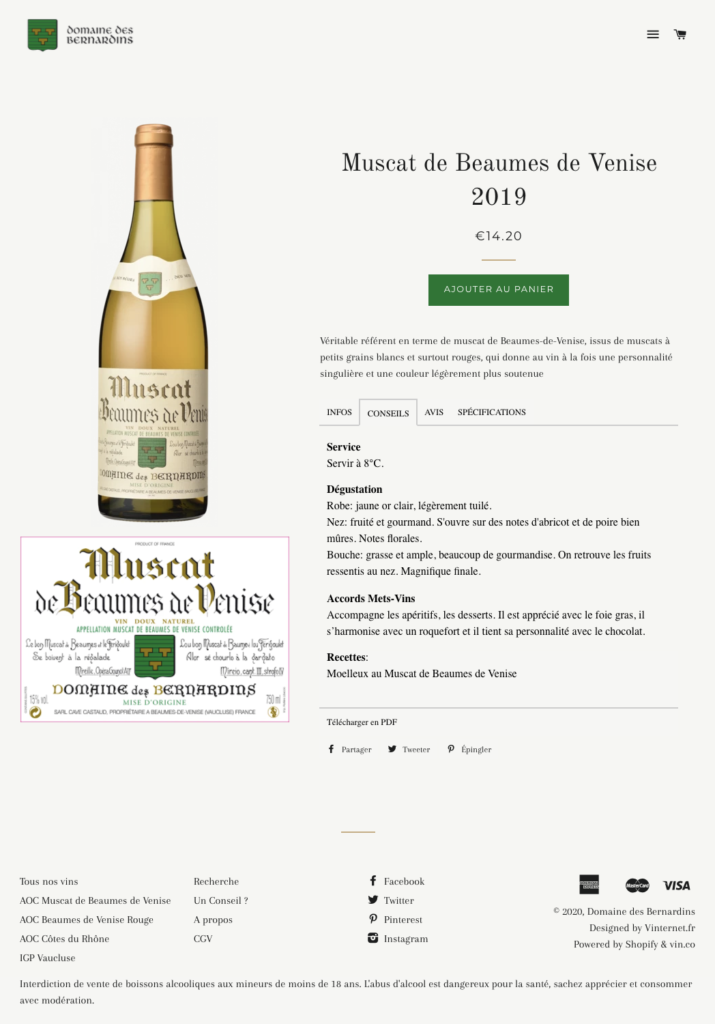Tap Ajouter au panier button
The image size is (715, 1024).
[498, 289]
